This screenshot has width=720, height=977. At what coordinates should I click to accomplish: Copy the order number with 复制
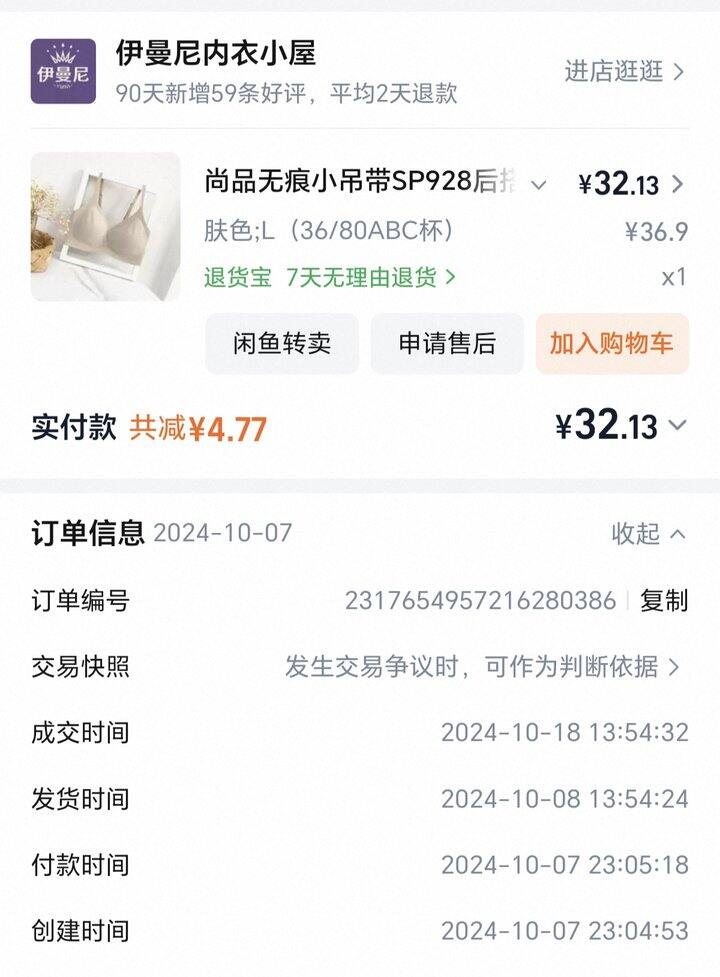tap(664, 601)
